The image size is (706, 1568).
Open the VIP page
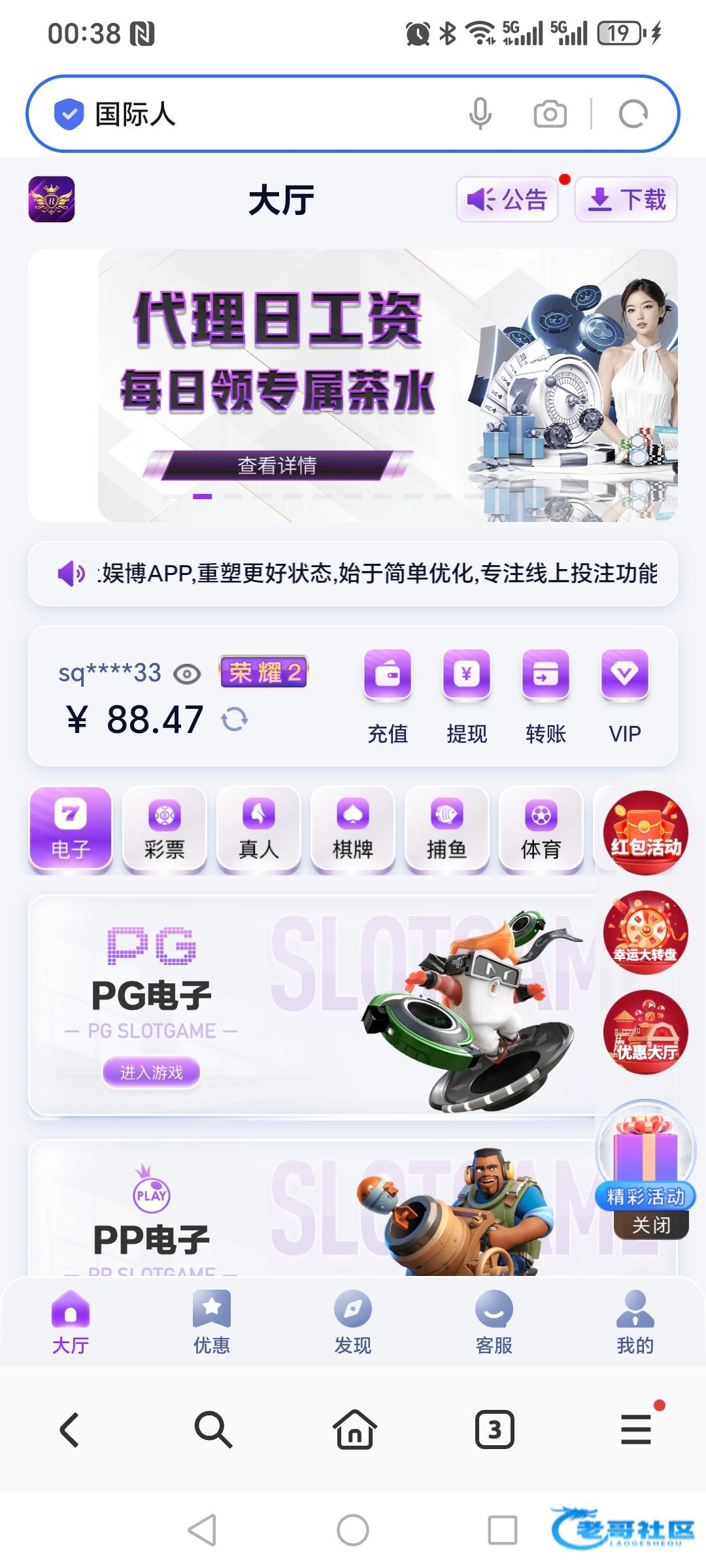[625, 696]
